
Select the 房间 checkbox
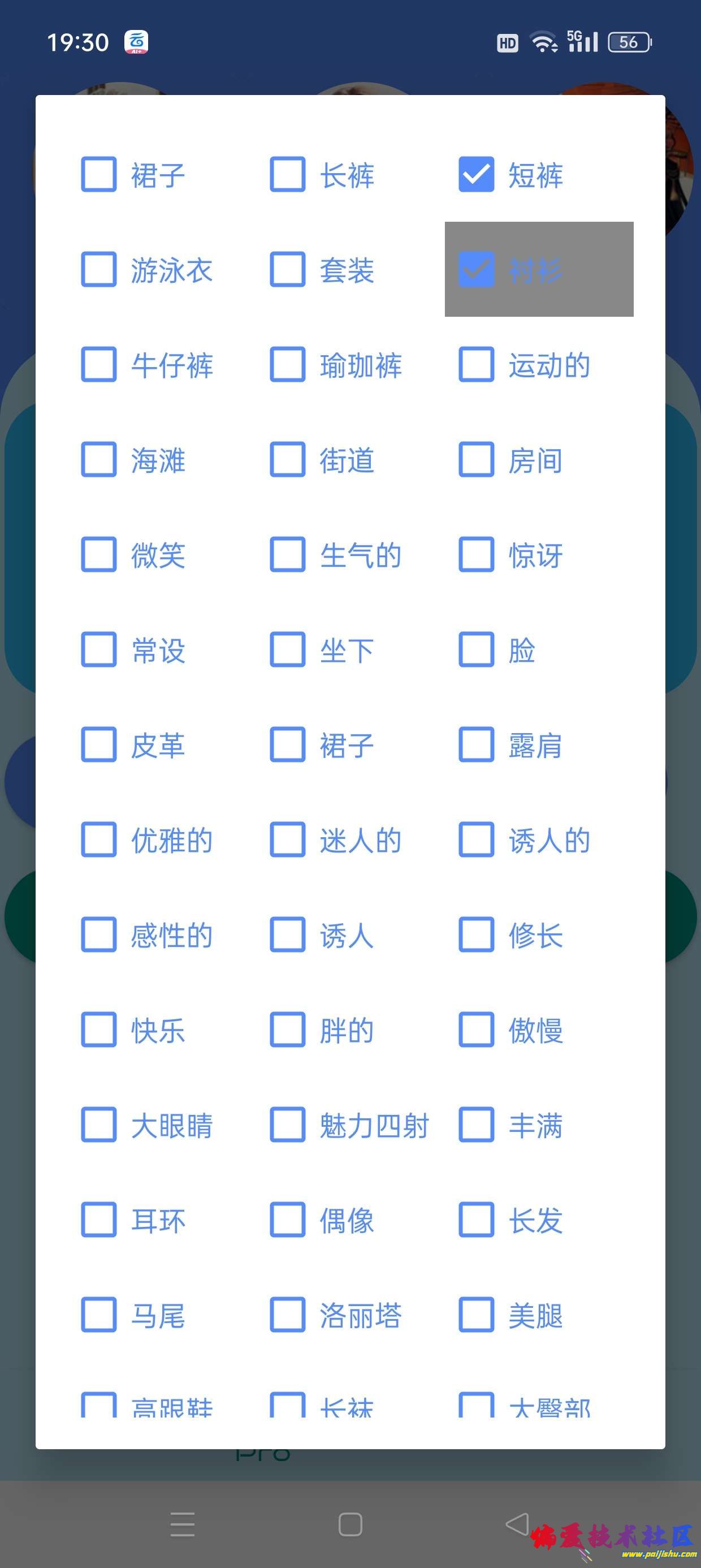pos(476,459)
